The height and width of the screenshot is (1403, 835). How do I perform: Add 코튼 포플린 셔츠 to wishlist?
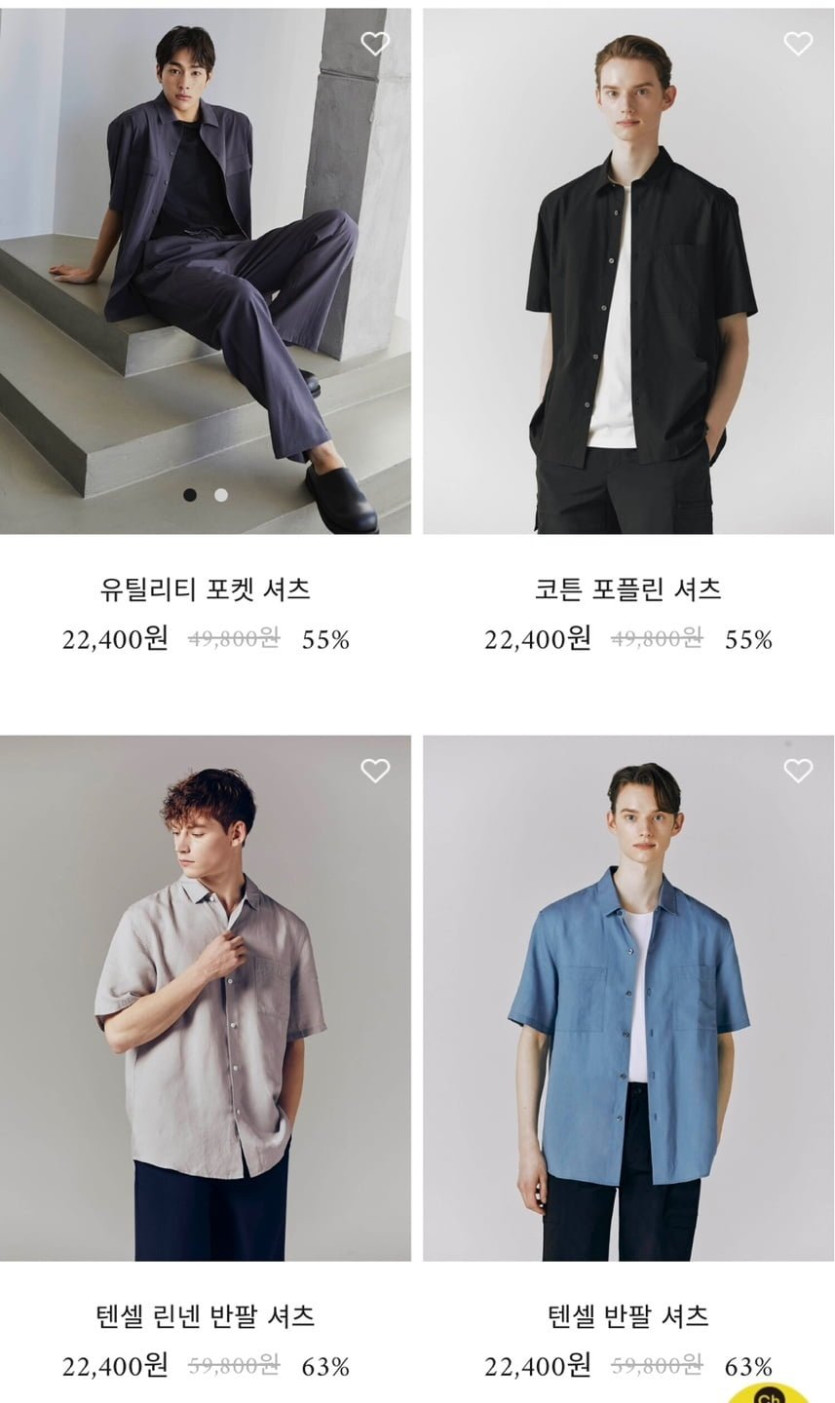[x=798, y=43]
